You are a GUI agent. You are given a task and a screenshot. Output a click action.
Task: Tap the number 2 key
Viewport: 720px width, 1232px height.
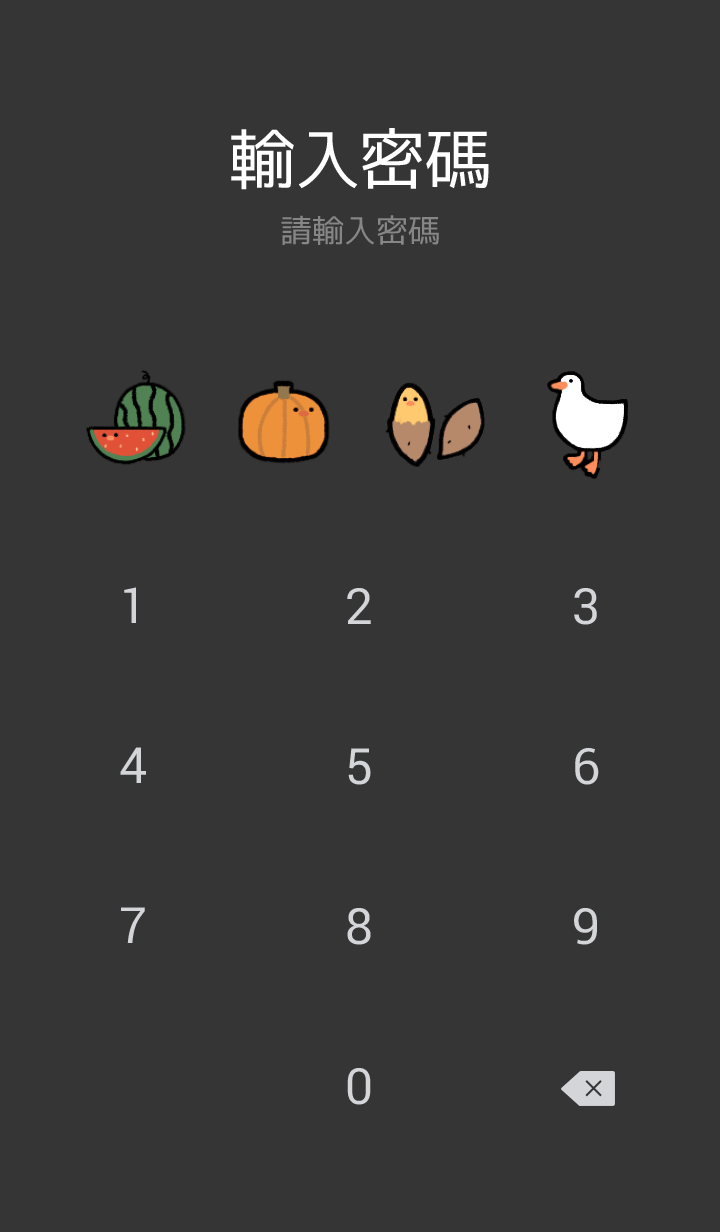[x=359, y=607]
